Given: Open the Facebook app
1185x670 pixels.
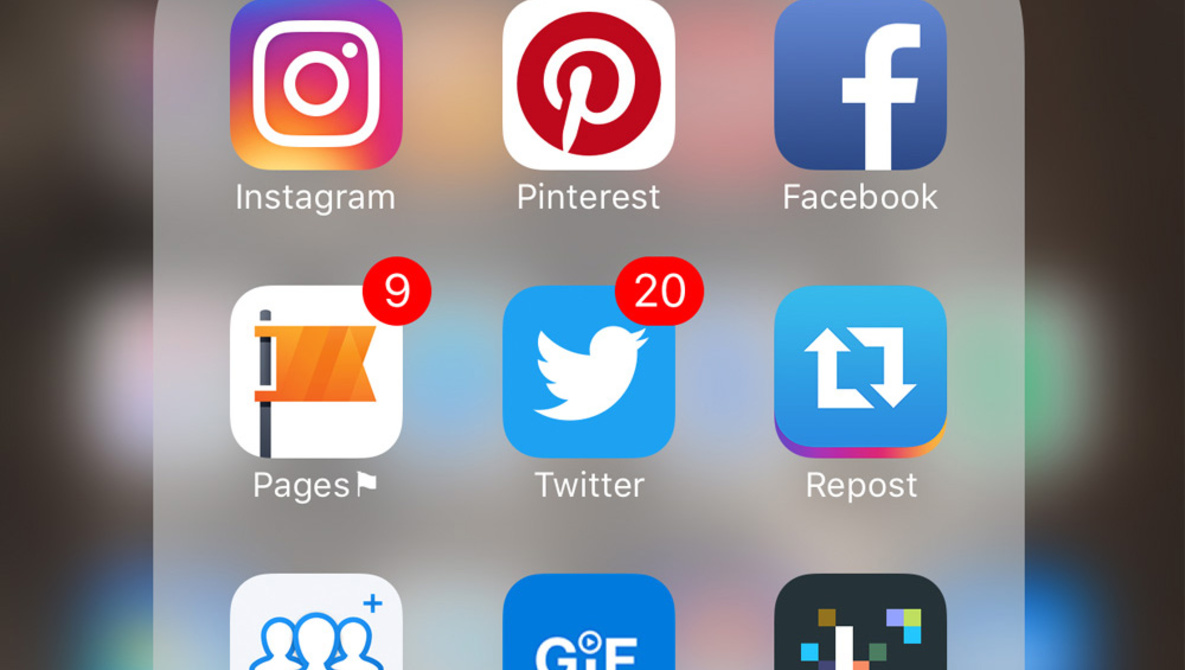Looking at the screenshot, I should tap(860, 85).
